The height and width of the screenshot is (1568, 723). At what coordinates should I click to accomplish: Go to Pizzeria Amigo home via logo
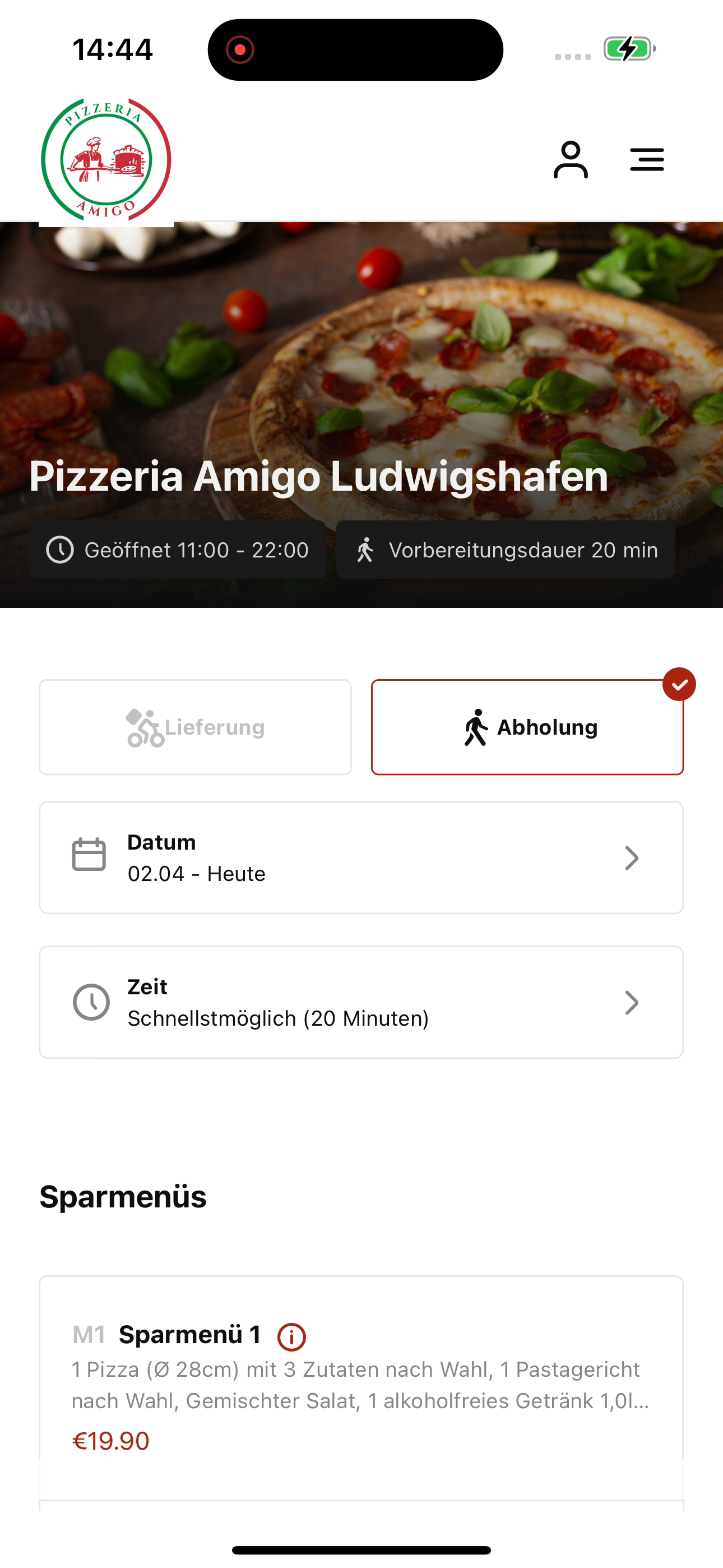(x=106, y=159)
